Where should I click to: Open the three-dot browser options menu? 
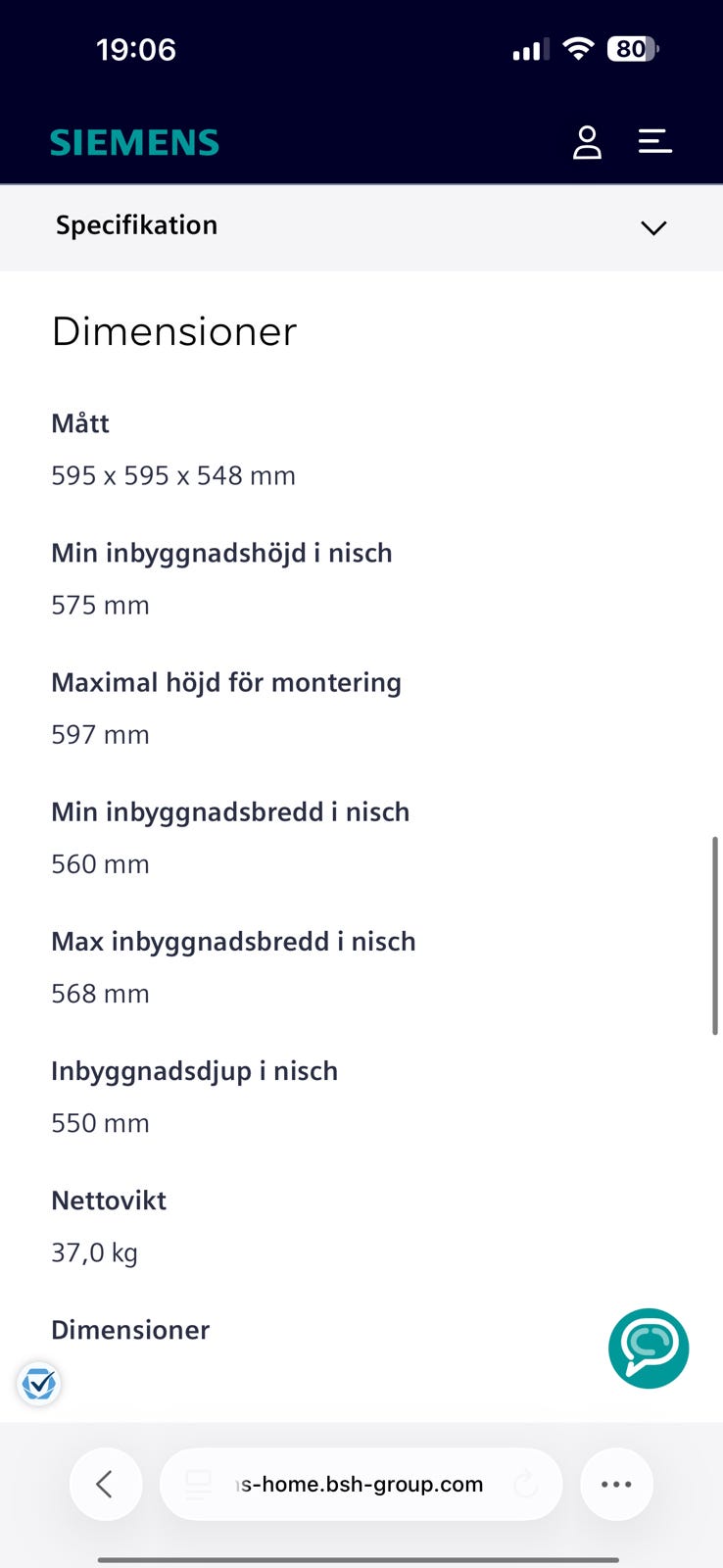(616, 1484)
